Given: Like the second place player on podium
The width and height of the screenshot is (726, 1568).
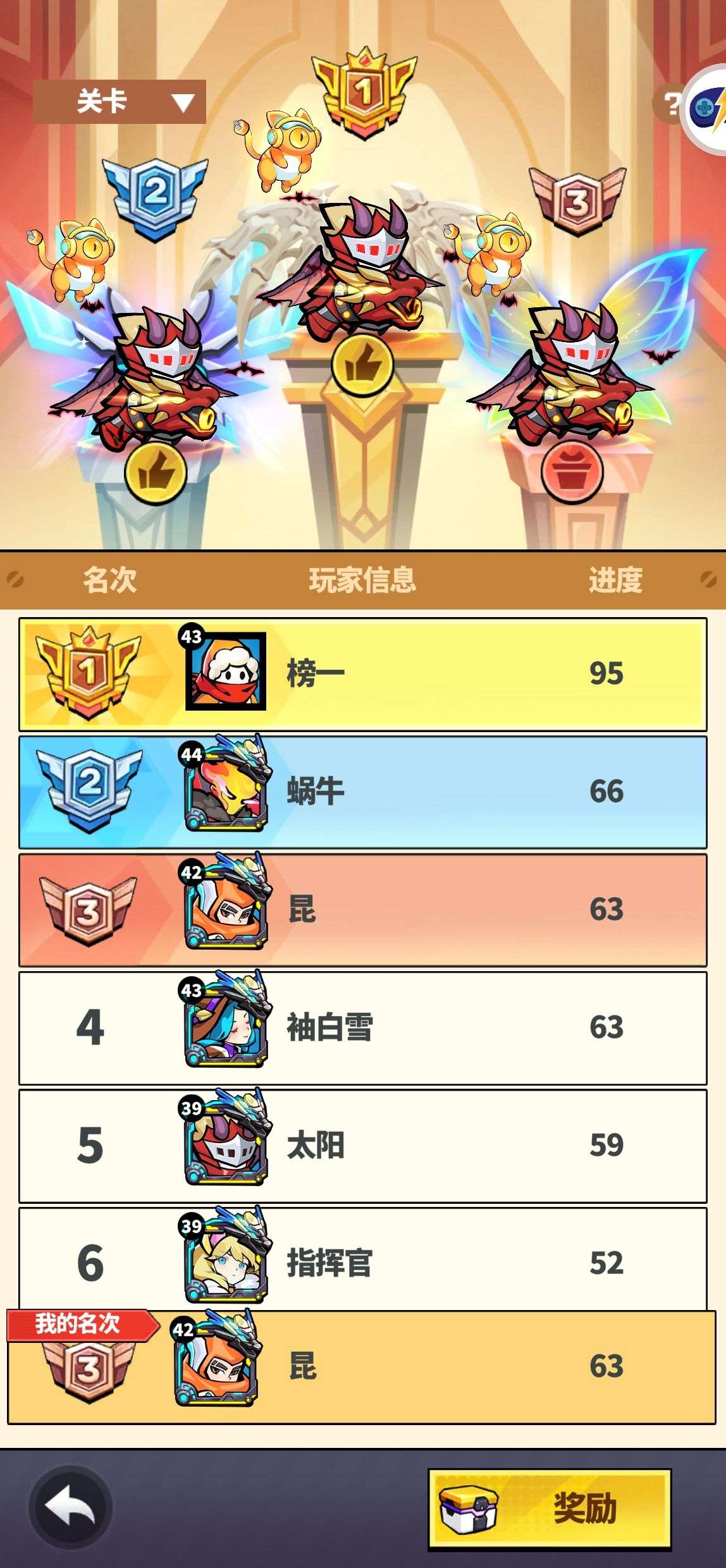Looking at the screenshot, I should tap(156, 472).
